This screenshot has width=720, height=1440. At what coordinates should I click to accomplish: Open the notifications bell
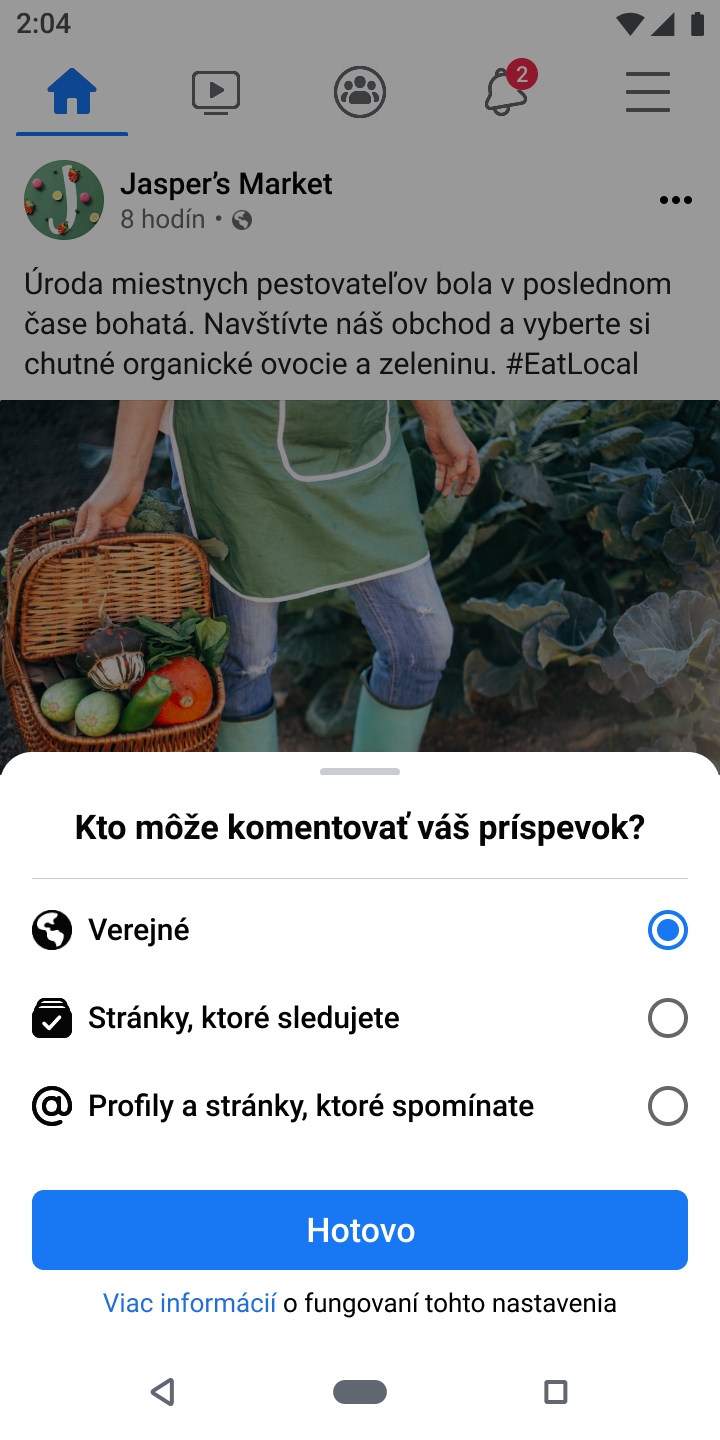505,93
